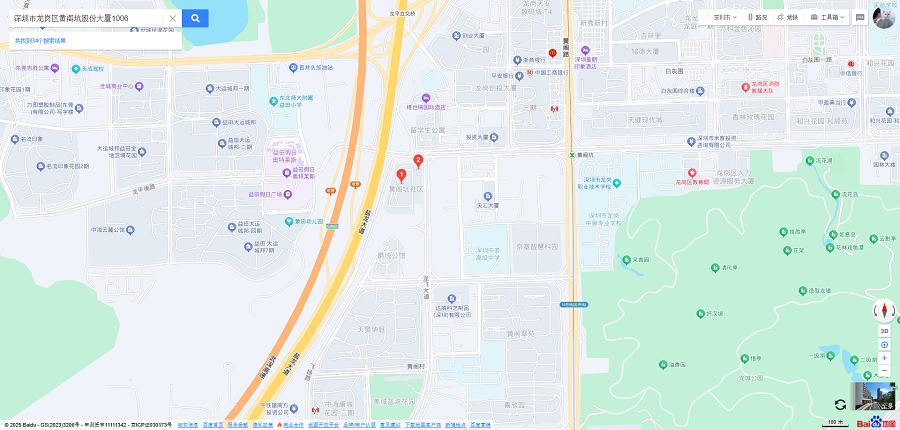Tap the blue search magnifier button

pyautogui.click(x=195, y=18)
